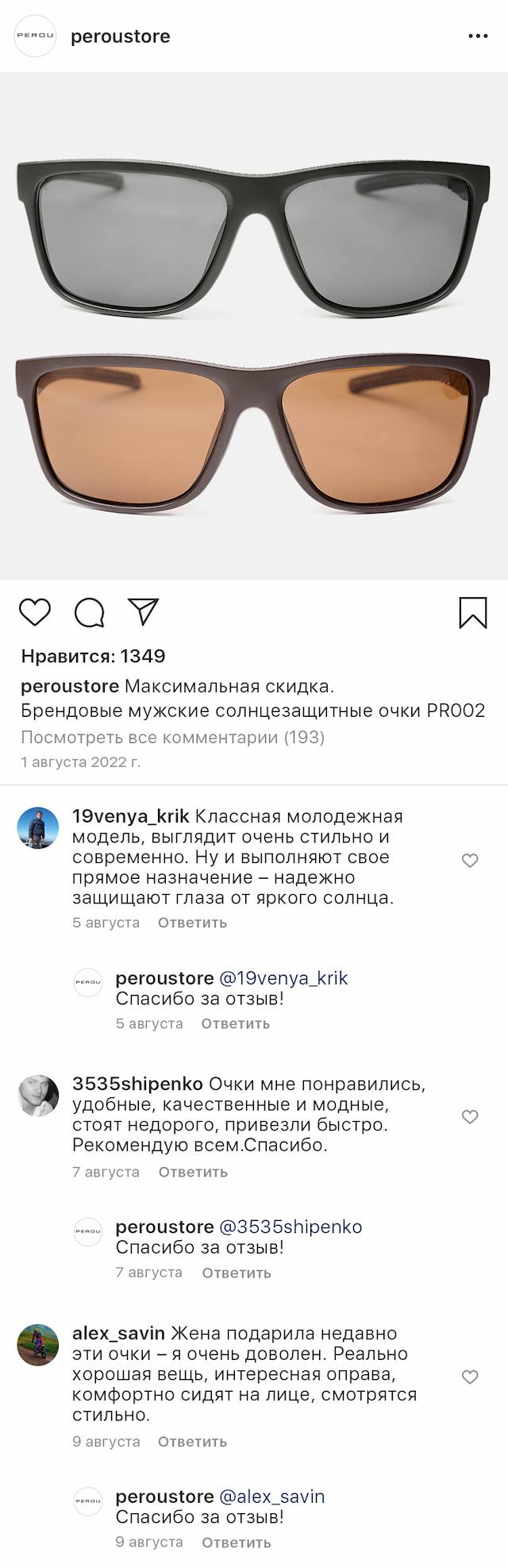Reply to peroustore's answer to @19venya_krik
This screenshot has height=1568, width=508.
(235, 1023)
